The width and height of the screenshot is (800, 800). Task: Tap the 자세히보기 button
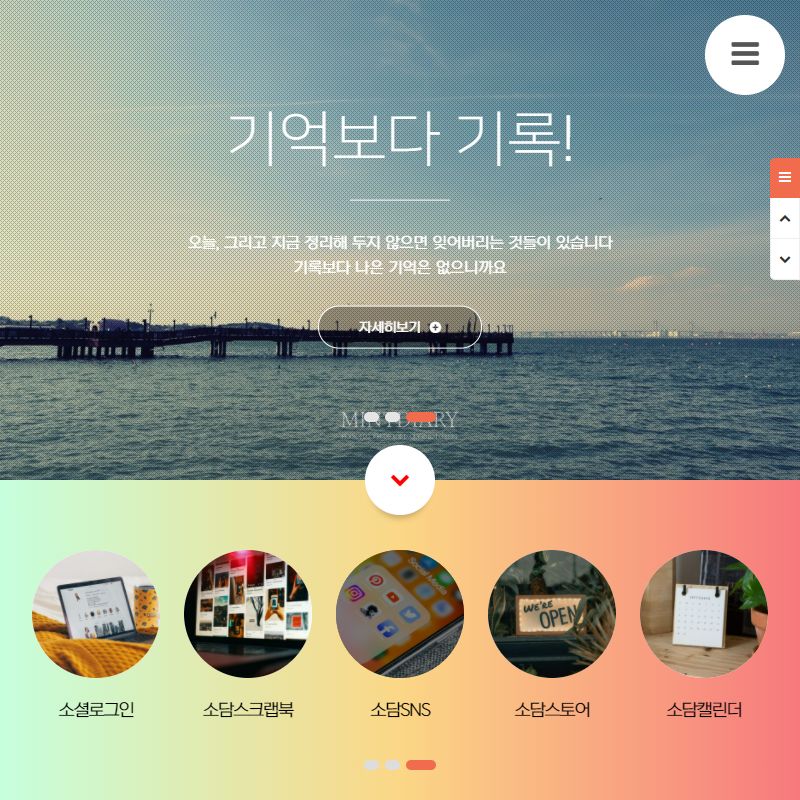[x=400, y=327]
